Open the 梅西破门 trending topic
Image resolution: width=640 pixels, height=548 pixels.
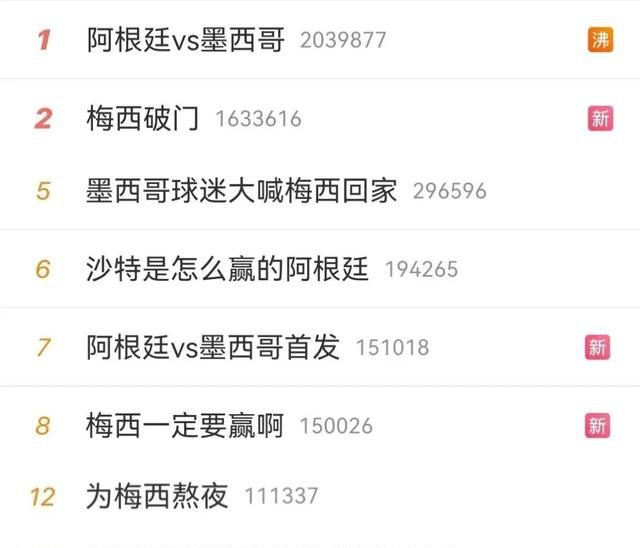(x=143, y=119)
